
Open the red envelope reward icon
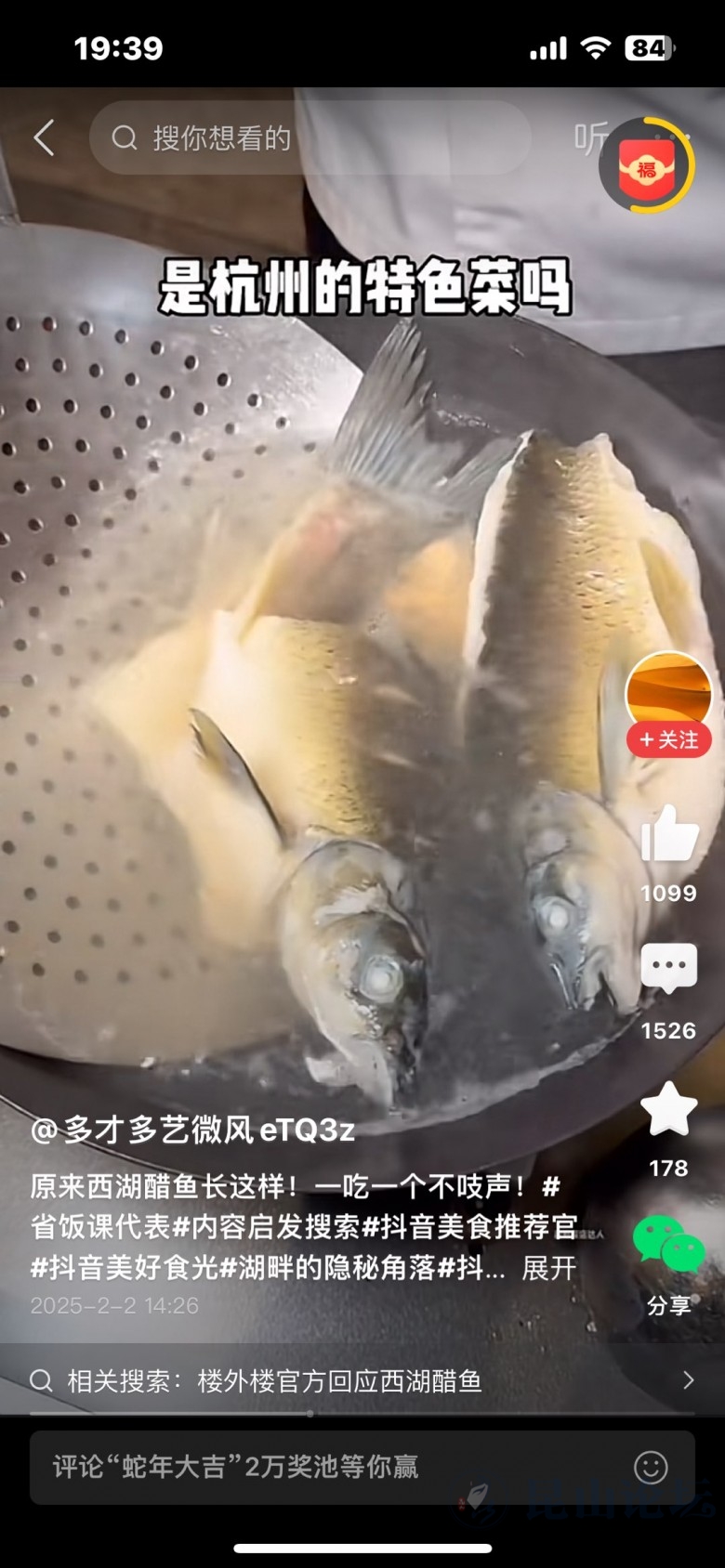(647, 167)
